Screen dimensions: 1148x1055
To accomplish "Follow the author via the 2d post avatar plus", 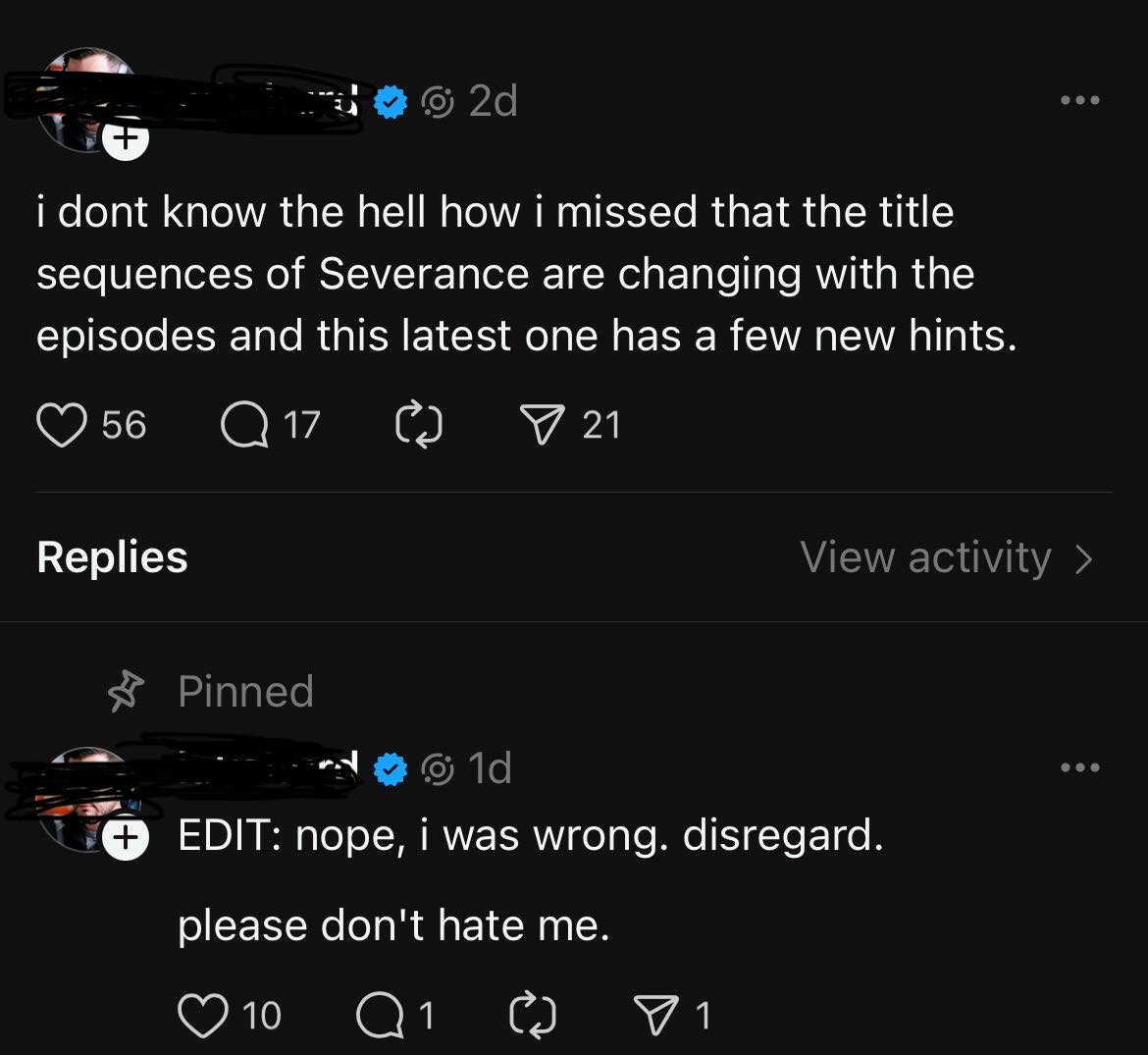I will (124, 139).
